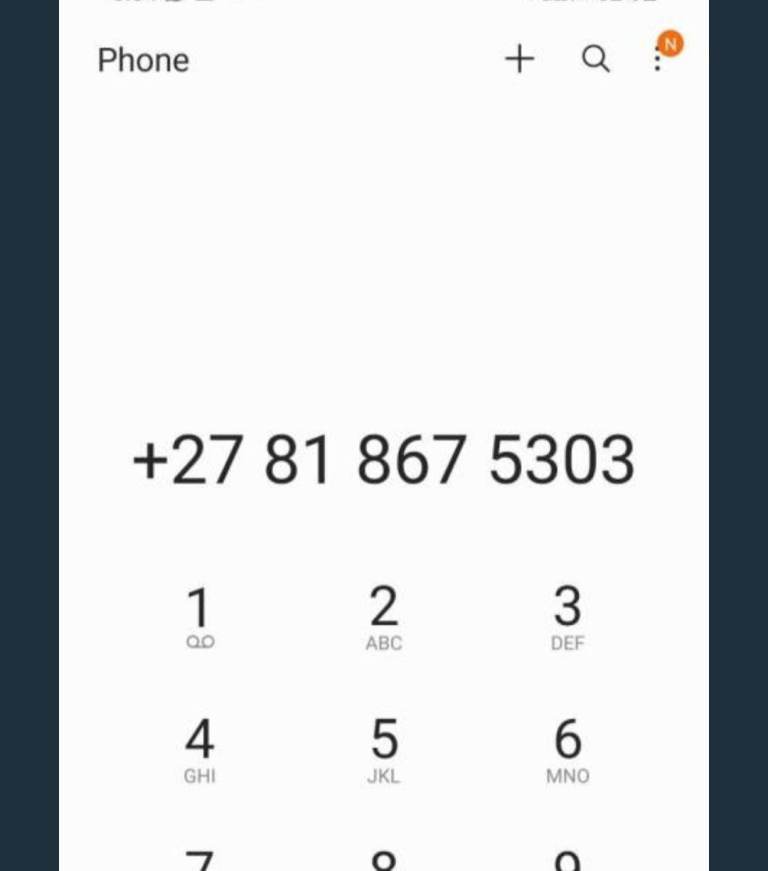Tap the 6 MNO key

[567, 750]
